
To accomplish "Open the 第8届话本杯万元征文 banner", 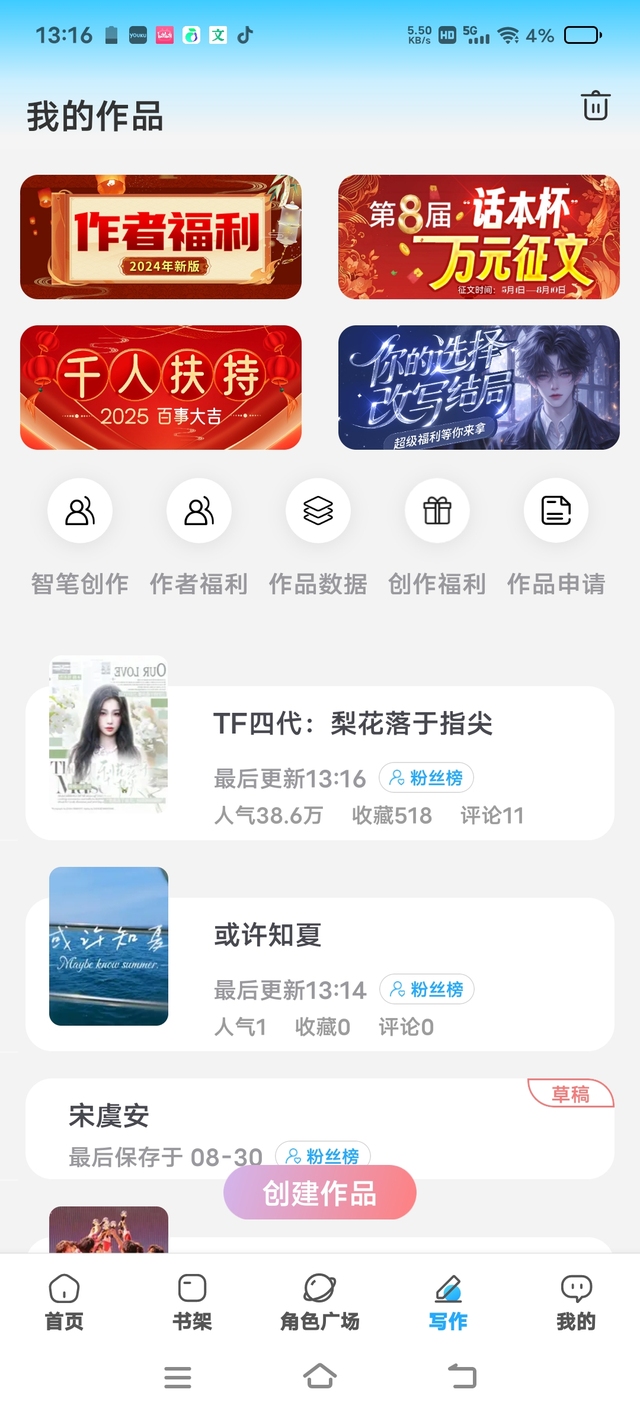I will point(478,237).
